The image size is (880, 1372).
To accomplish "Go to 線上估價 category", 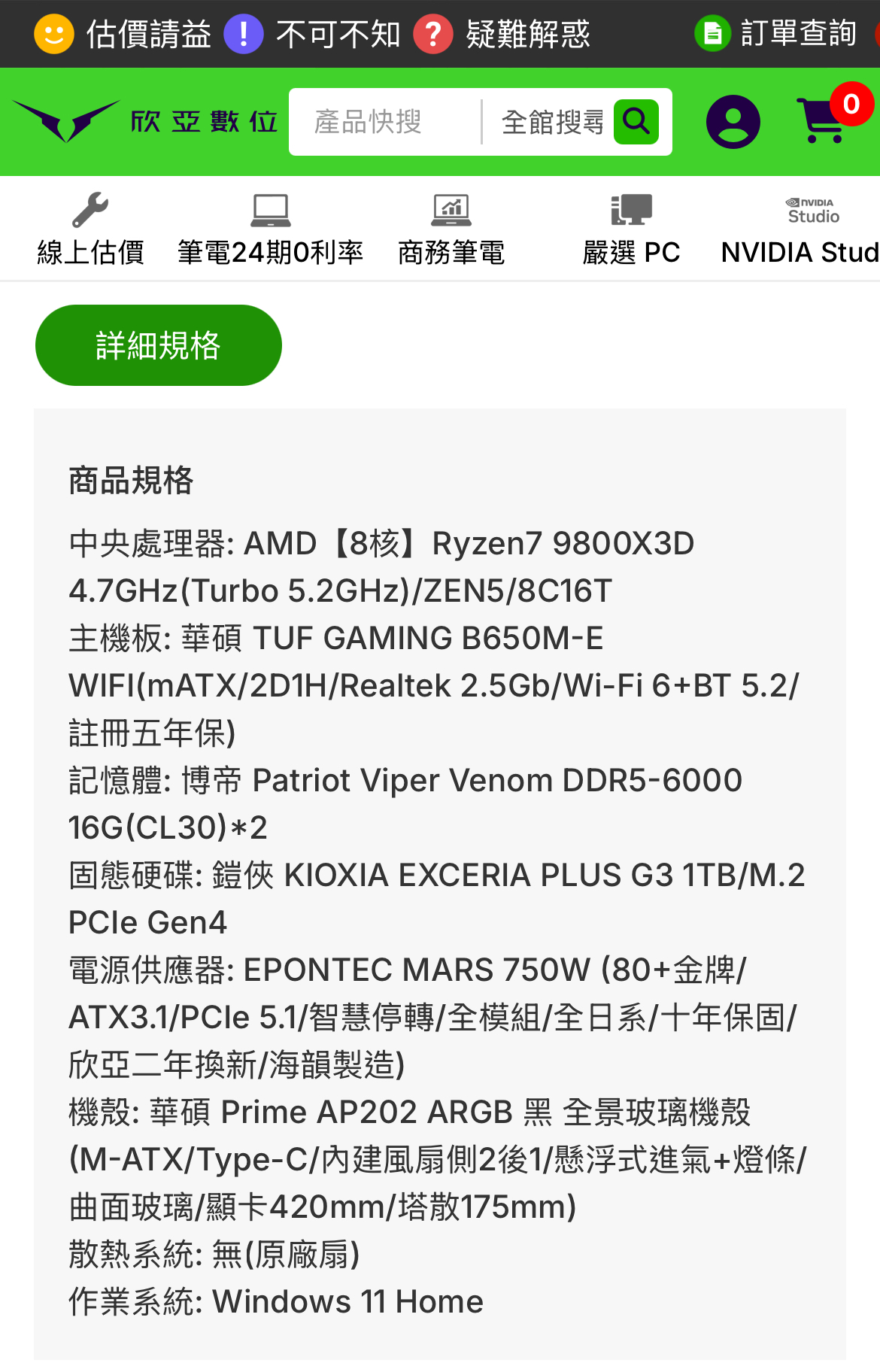I will pyautogui.click(x=90, y=229).
